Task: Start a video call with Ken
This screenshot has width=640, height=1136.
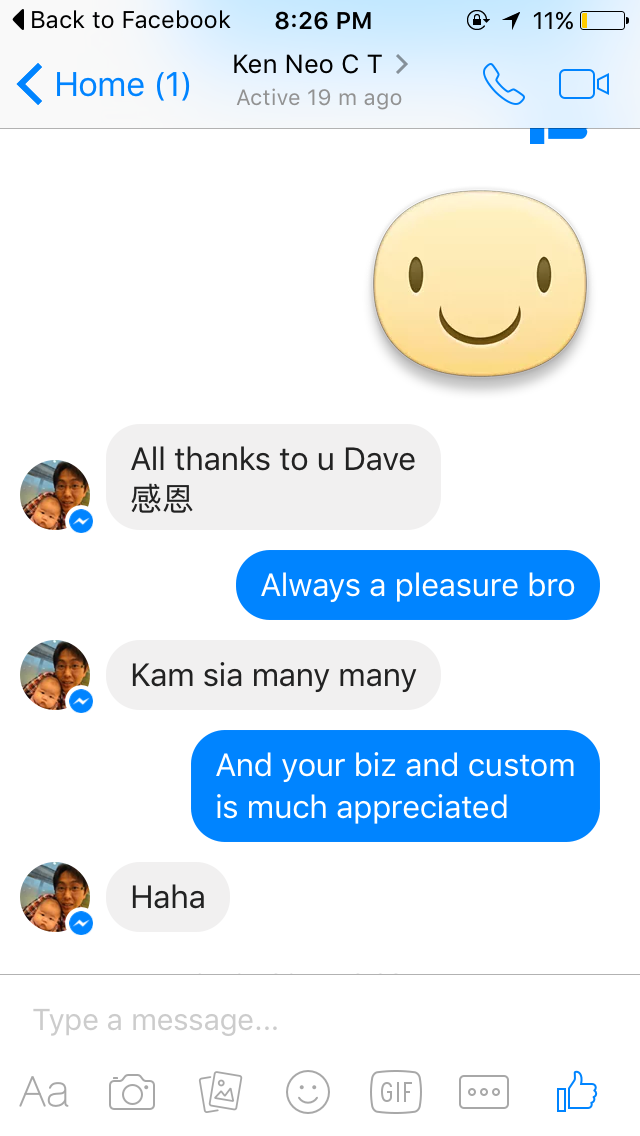Action: tap(583, 85)
